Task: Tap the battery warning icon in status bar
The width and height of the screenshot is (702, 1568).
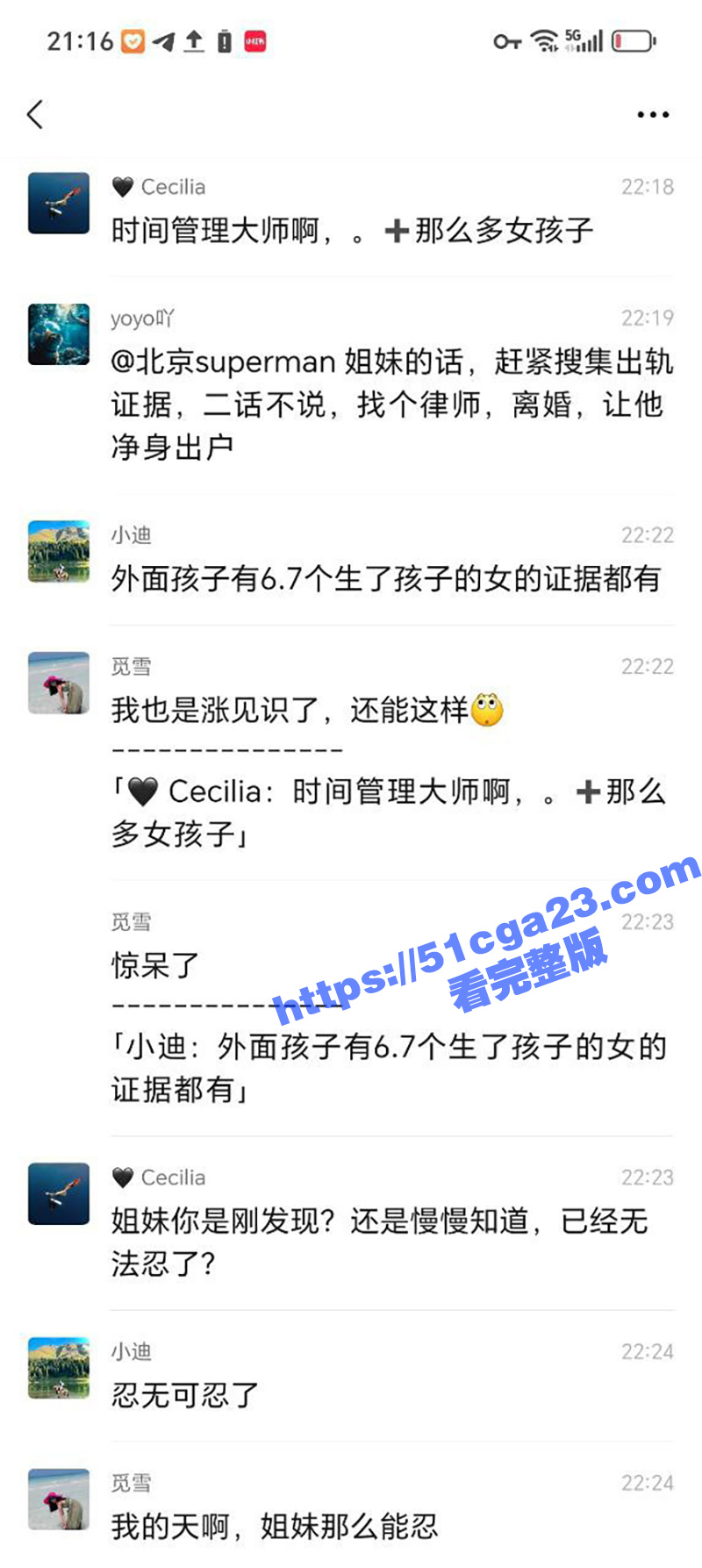Action: click(223, 40)
